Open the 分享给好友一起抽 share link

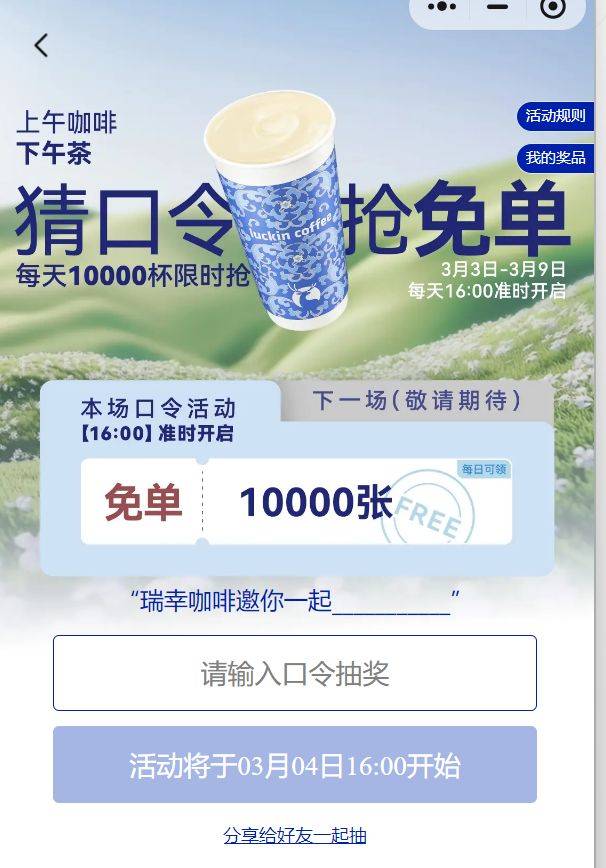[295, 836]
